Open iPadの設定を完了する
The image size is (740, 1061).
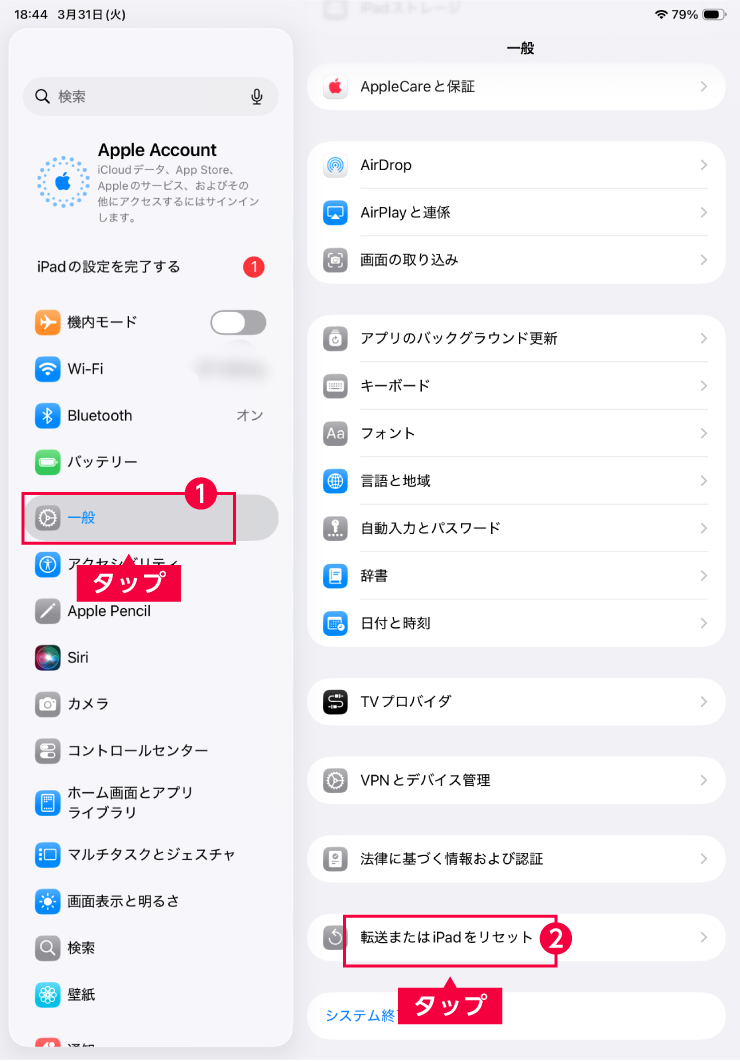point(150,267)
